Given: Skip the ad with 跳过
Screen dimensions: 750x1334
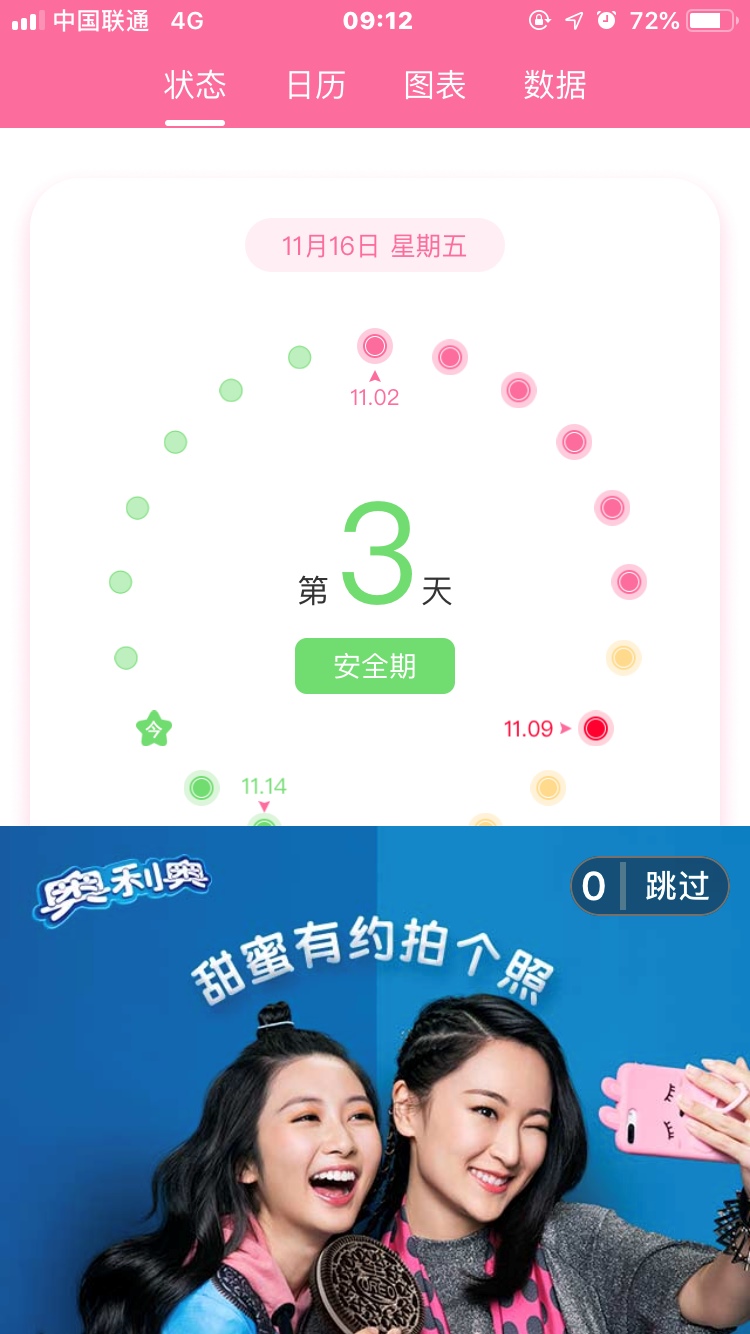Looking at the screenshot, I should 675,886.
